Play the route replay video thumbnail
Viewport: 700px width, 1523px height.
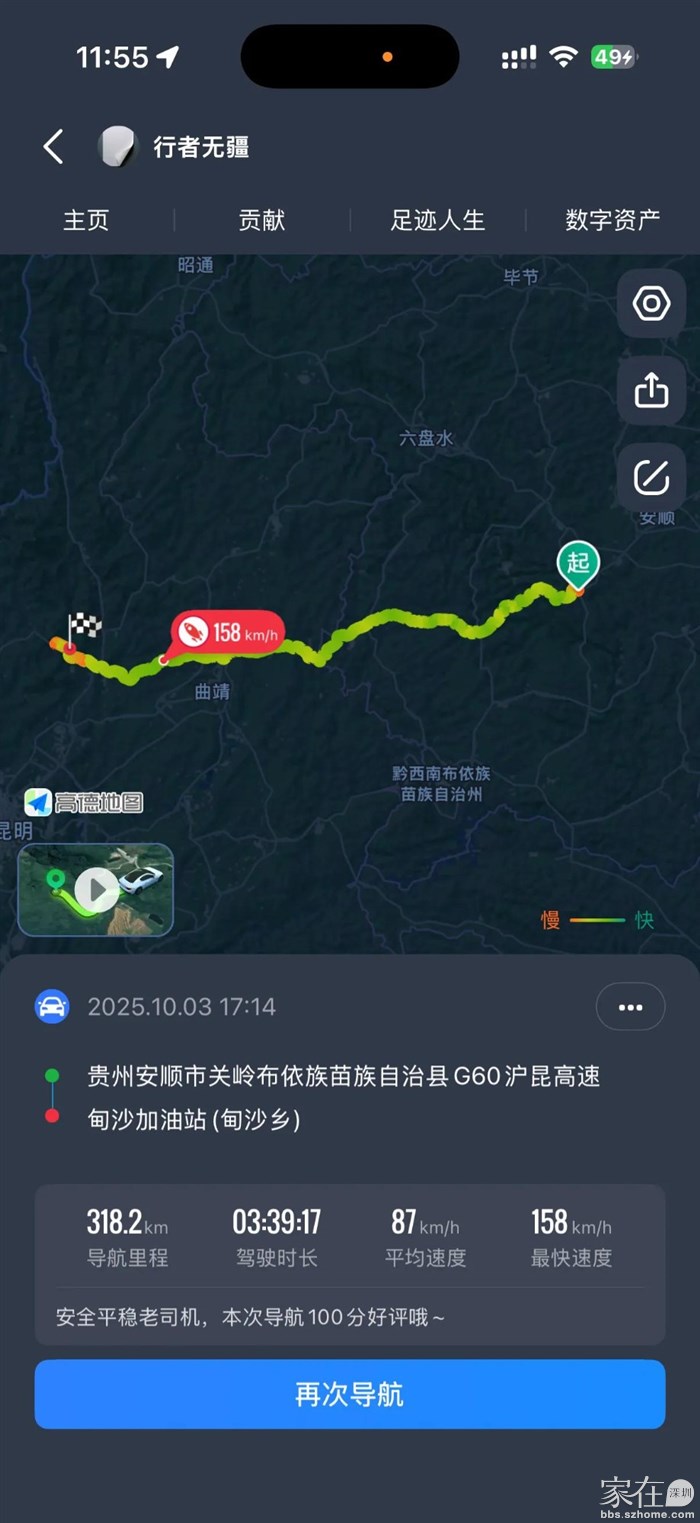coord(96,889)
